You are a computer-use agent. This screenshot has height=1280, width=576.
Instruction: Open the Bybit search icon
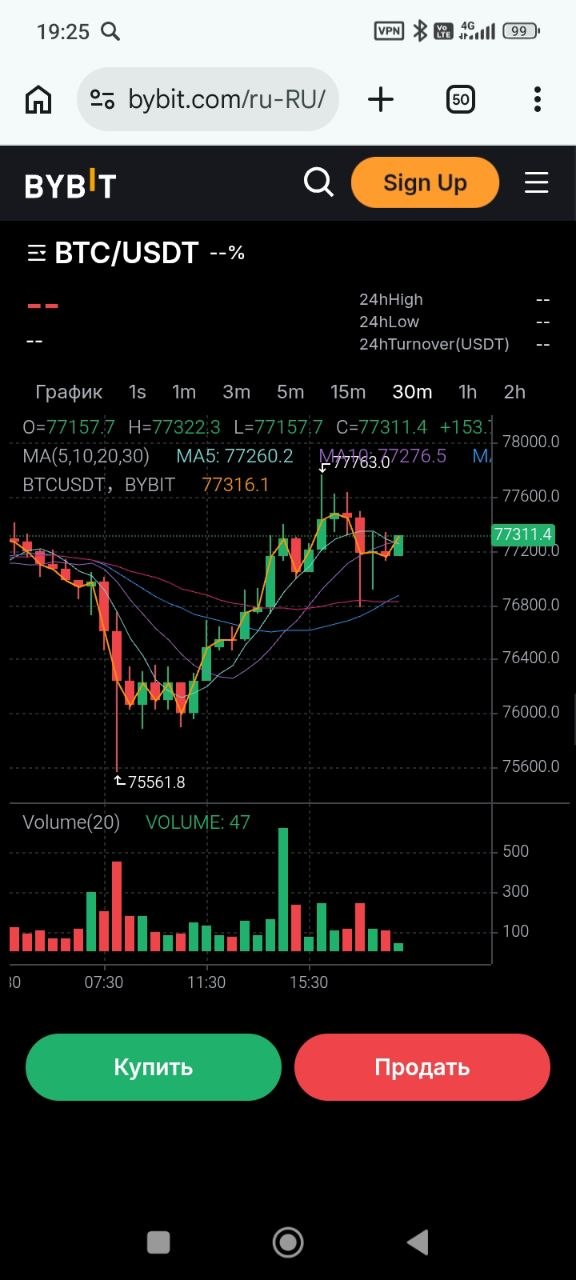318,182
